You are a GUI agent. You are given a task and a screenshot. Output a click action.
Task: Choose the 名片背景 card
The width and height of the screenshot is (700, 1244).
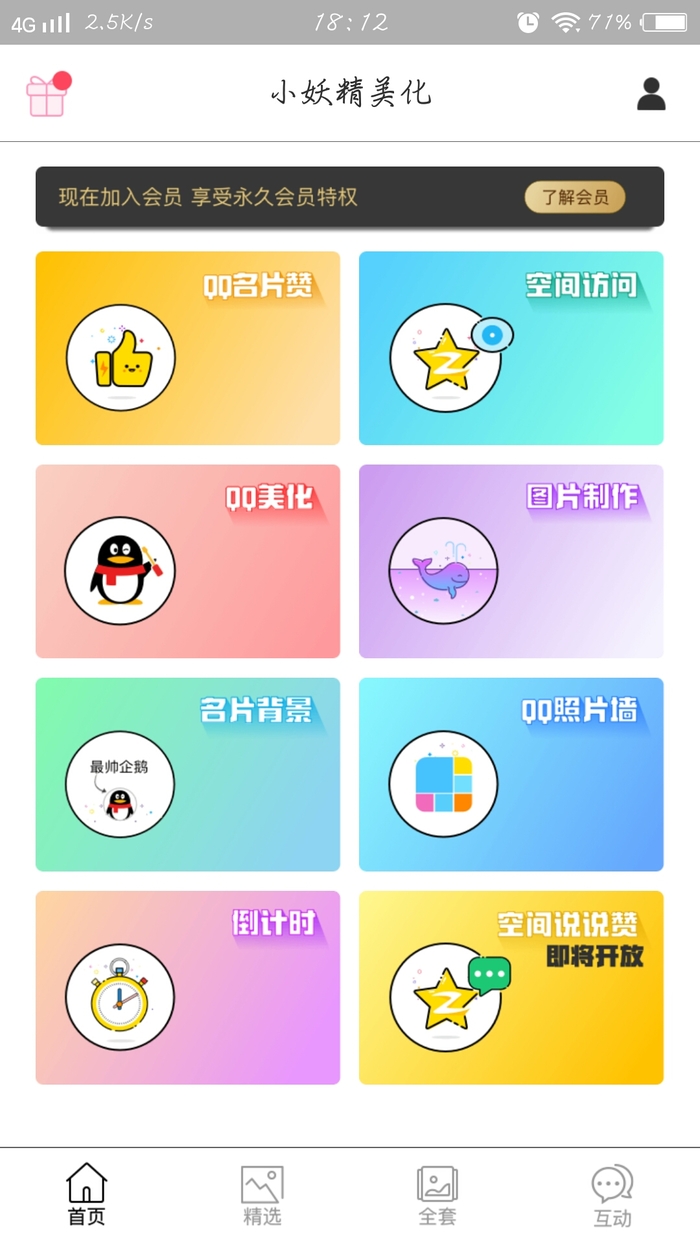[x=188, y=774]
